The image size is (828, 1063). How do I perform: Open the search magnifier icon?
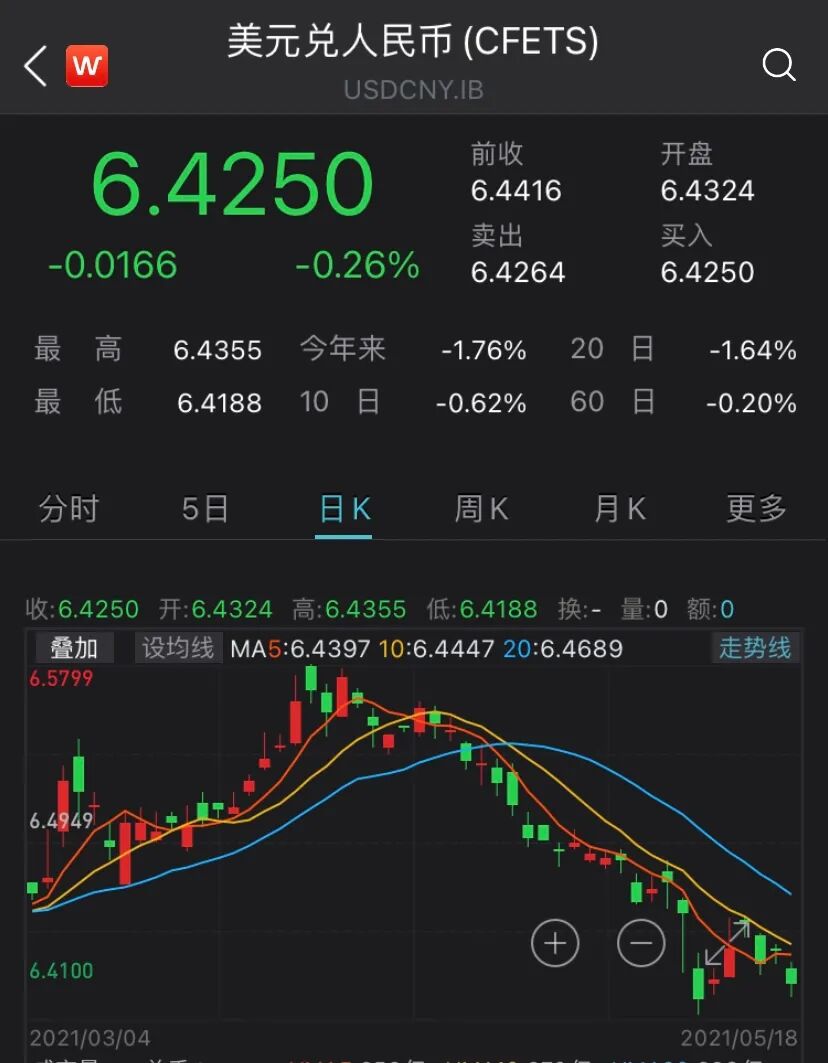(x=778, y=66)
